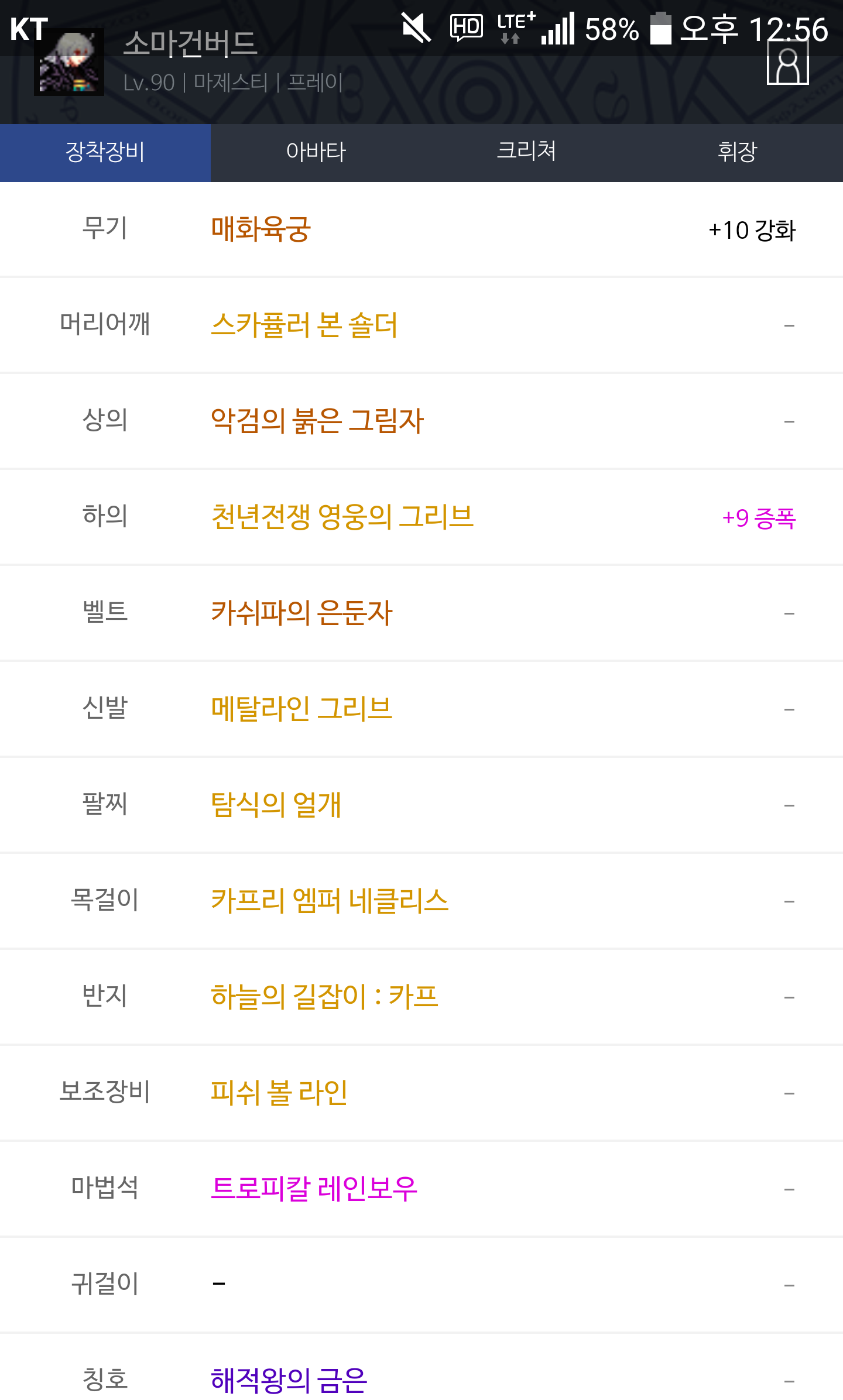Image resolution: width=843 pixels, height=1400 pixels.
Task: Switch to the 아바타 tab
Action: tap(316, 152)
